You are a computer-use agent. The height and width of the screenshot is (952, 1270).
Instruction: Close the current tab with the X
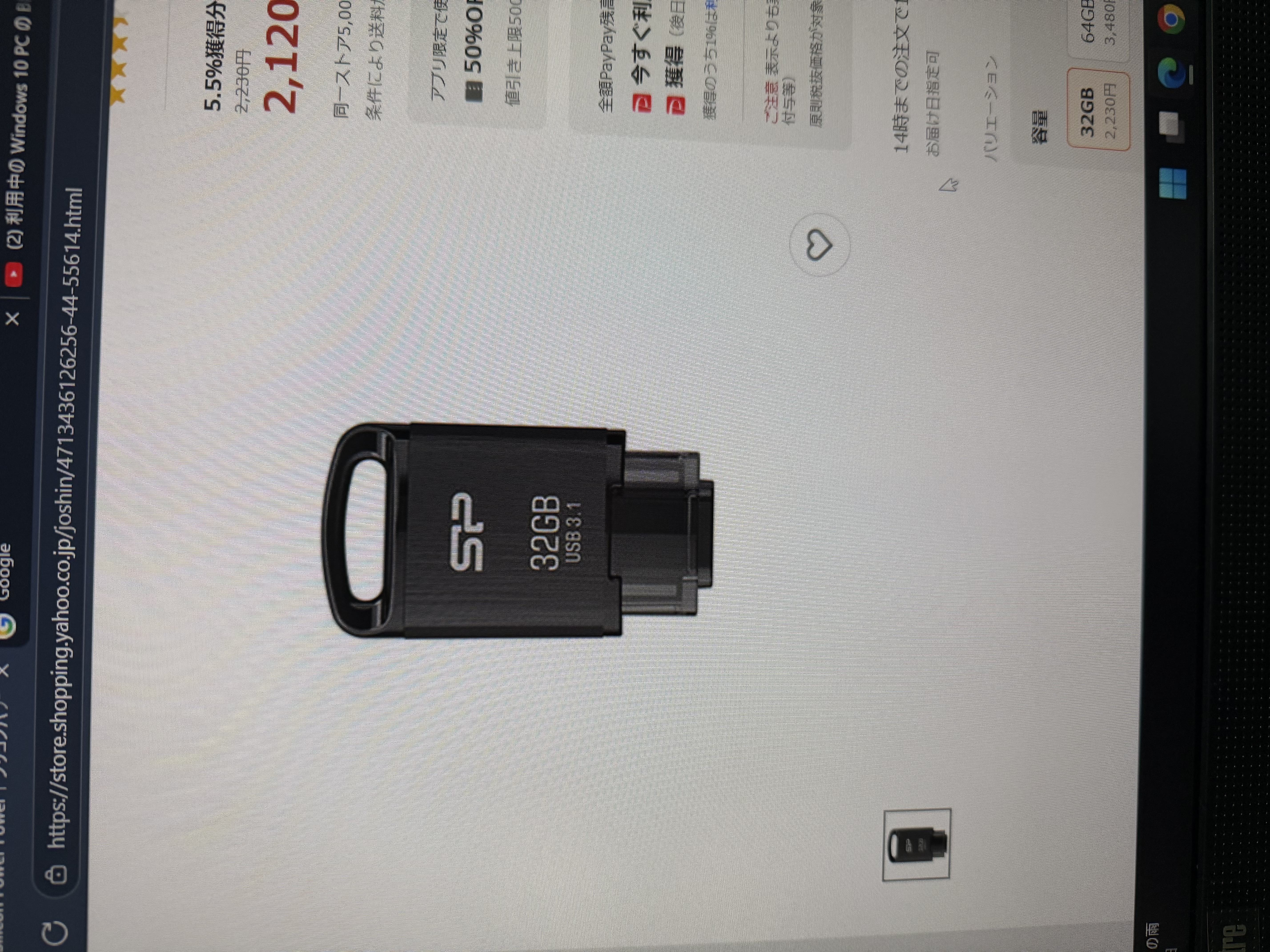13,317
